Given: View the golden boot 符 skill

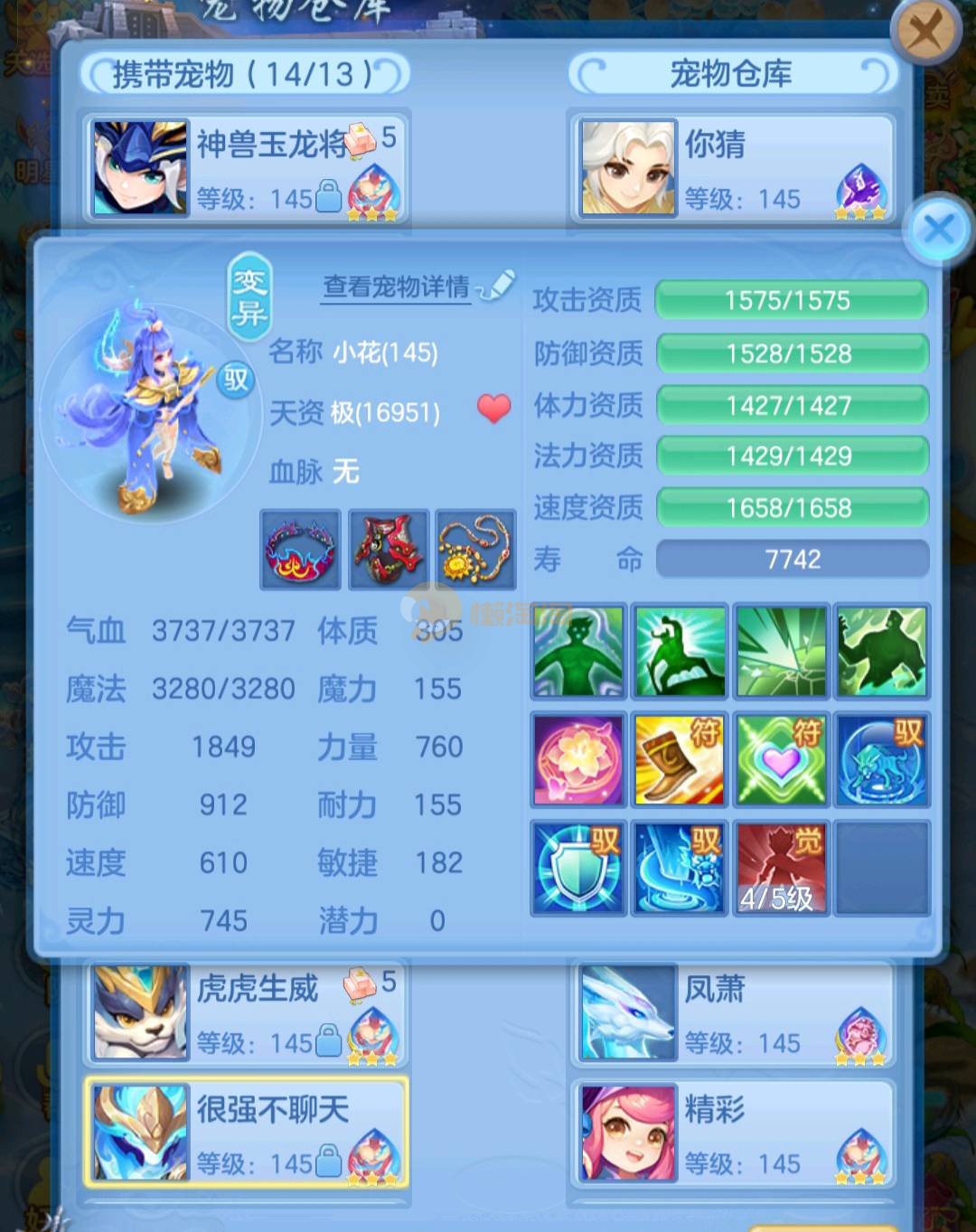Looking at the screenshot, I should tap(679, 759).
